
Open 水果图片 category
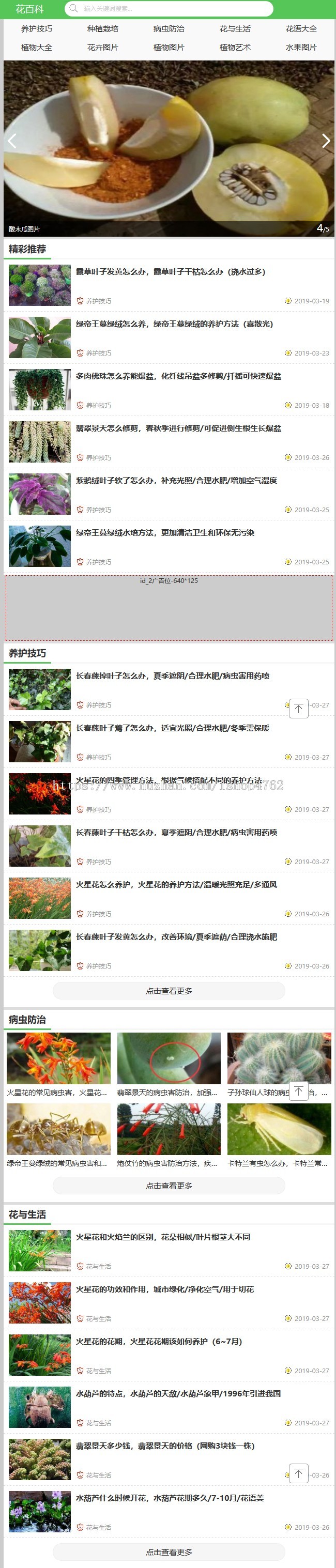click(301, 47)
